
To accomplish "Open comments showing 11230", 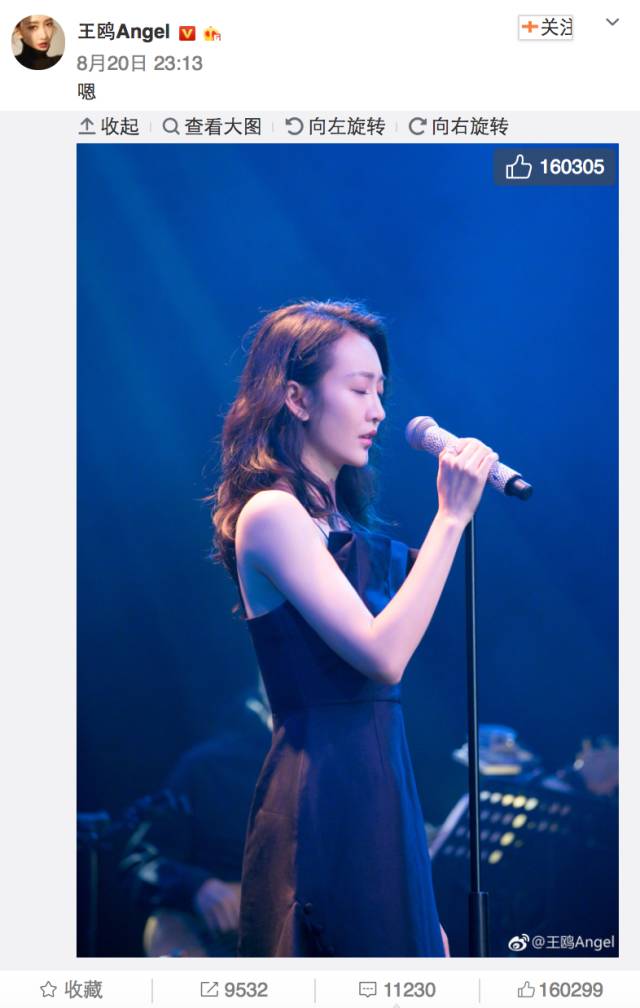I will tap(397, 989).
